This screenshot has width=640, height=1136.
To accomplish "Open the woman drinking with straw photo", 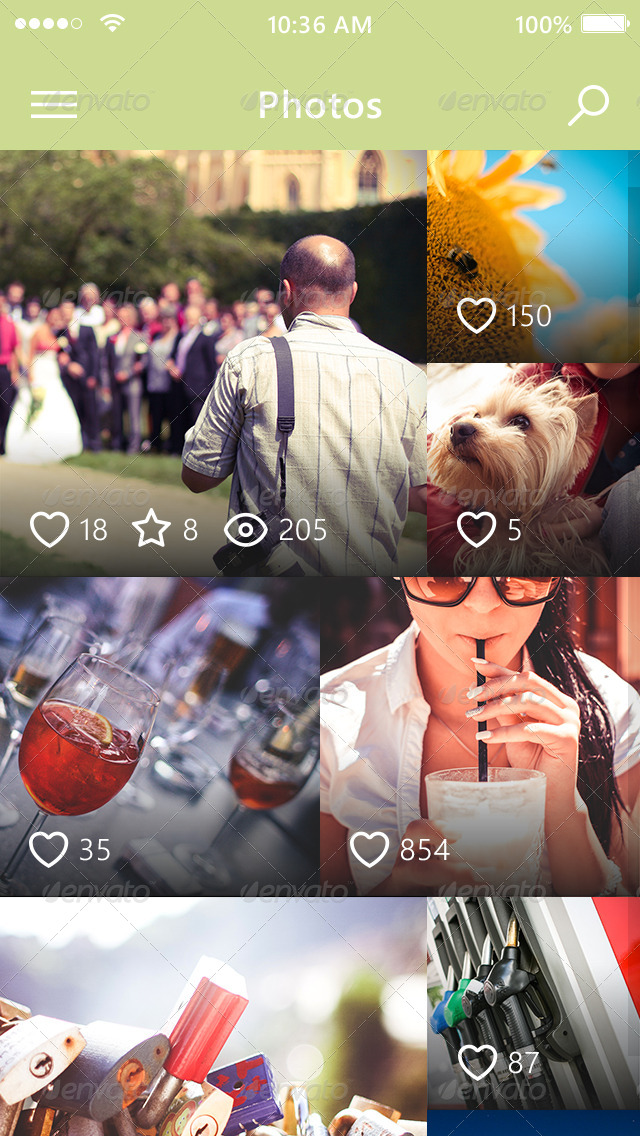I will (x=480, y=720).
